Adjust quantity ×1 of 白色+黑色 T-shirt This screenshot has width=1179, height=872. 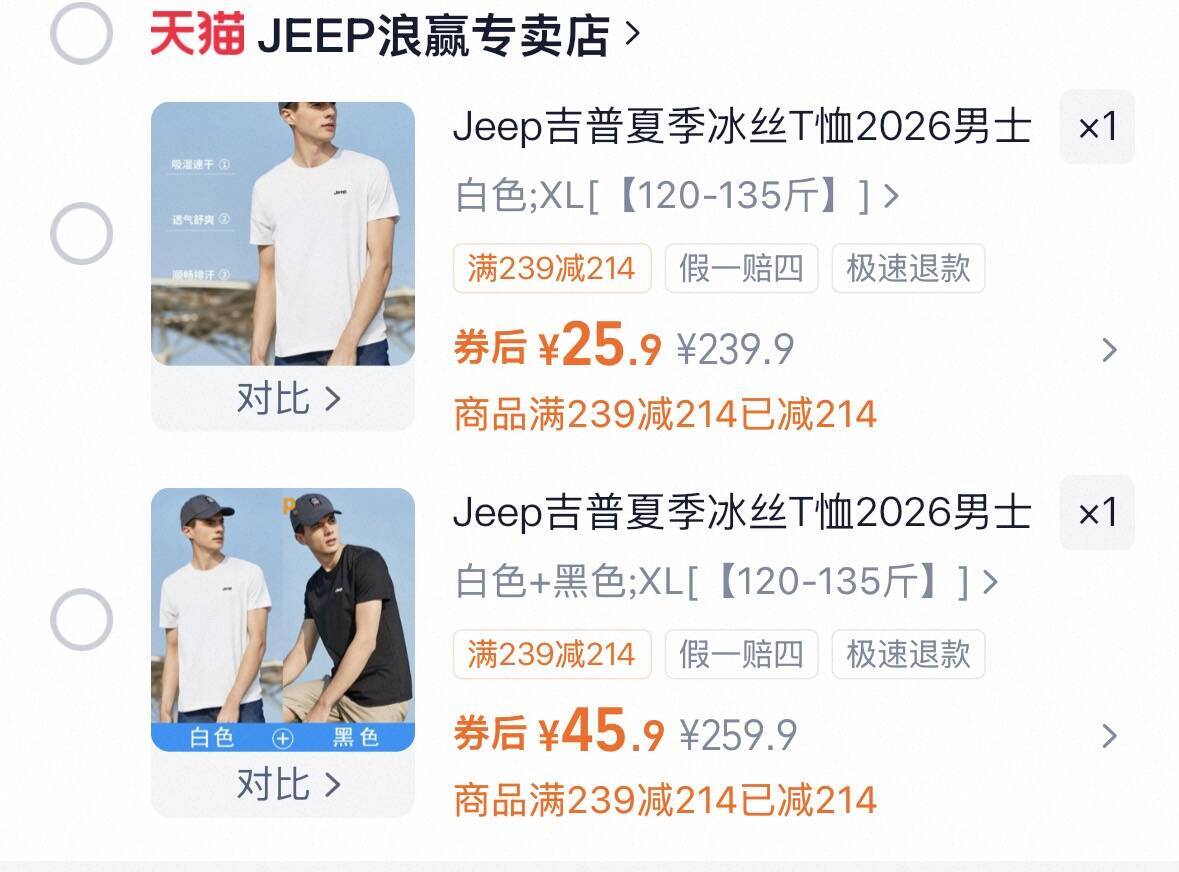tap(1097, 513)
